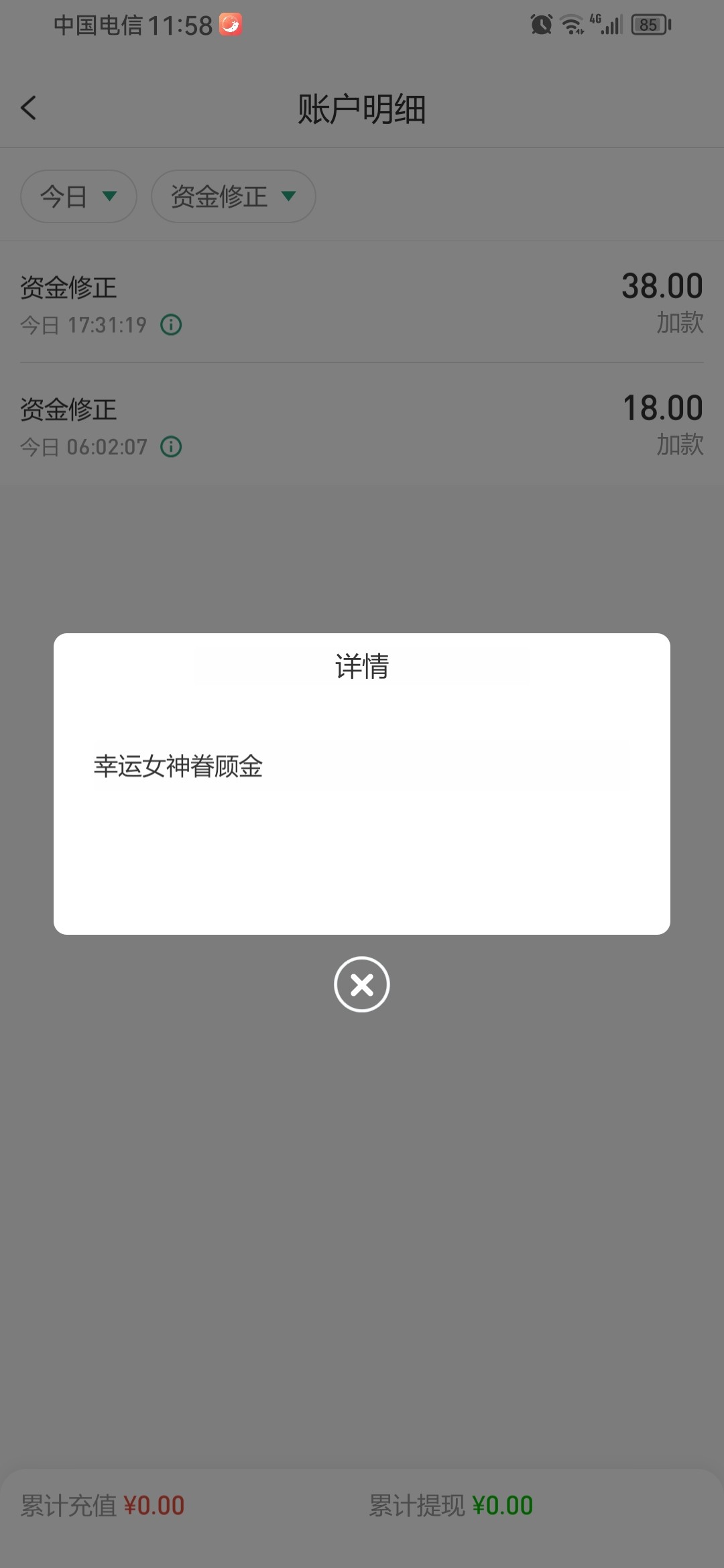This screenshot has width=724, height=1568.
Task: Expand the 资金修正 type filter
Action: tap(233, 196)
